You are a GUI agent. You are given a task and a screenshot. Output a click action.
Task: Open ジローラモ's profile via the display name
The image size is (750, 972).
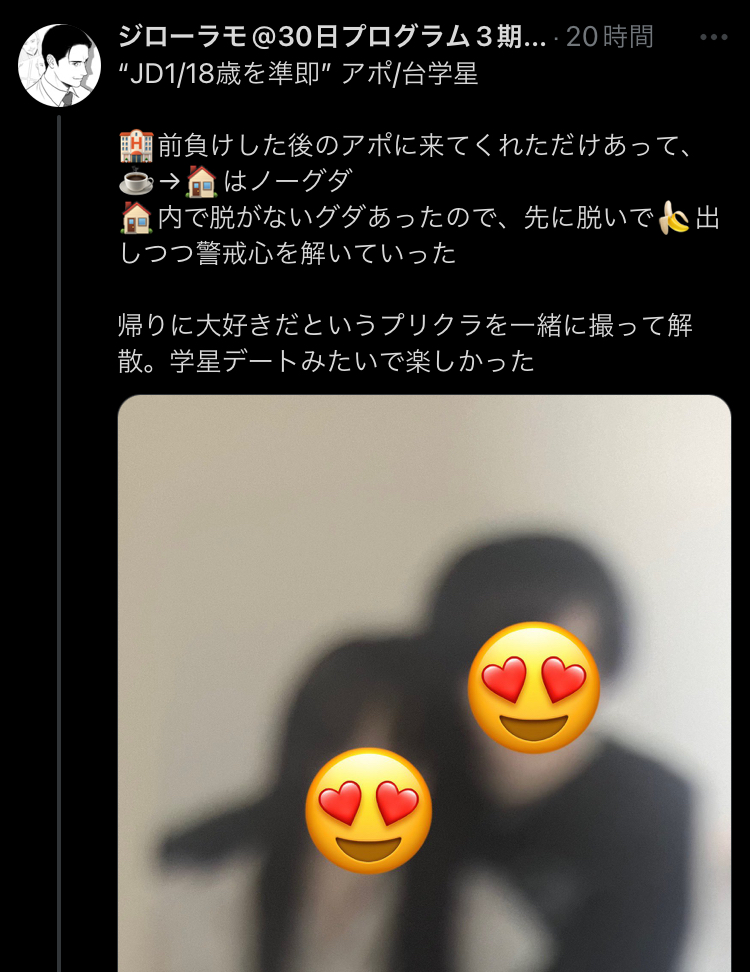(332, 36)
